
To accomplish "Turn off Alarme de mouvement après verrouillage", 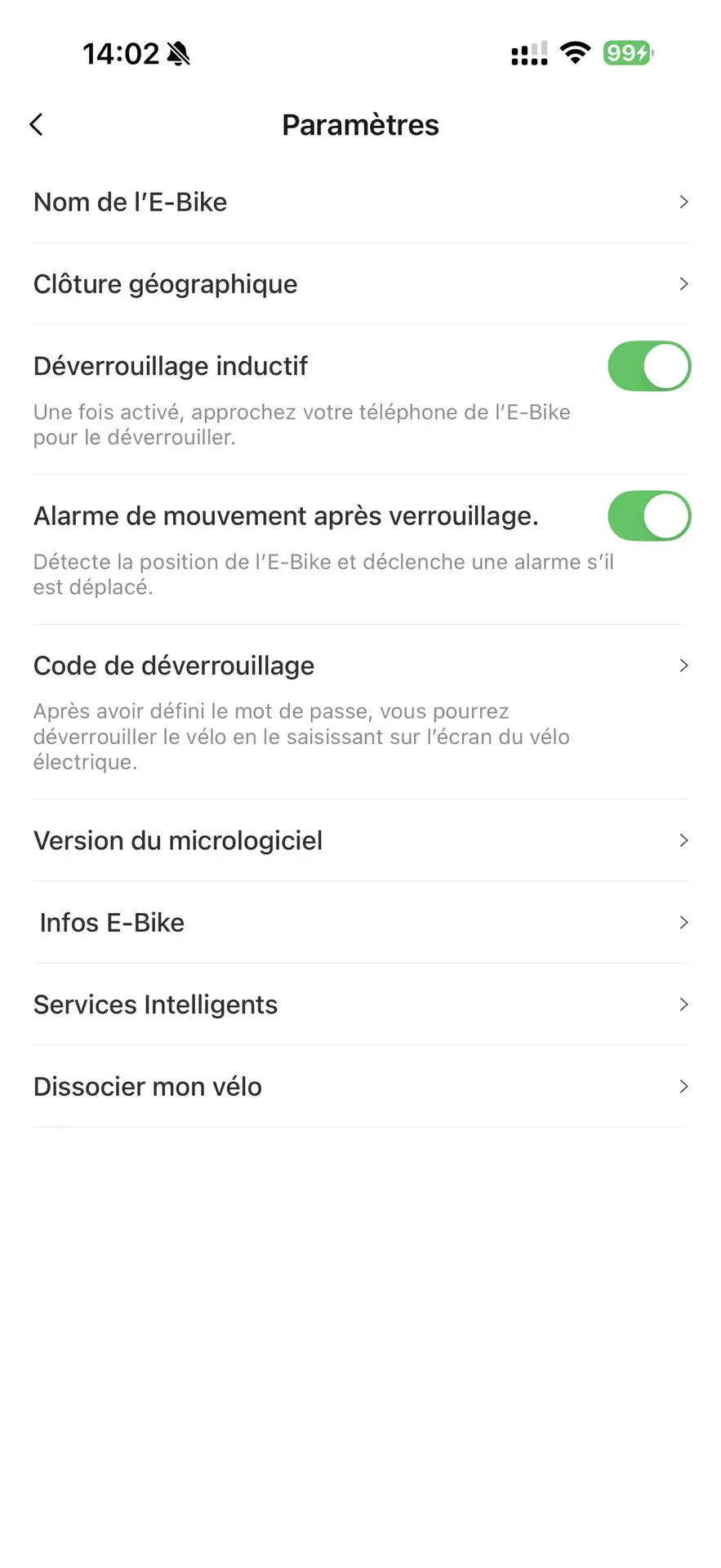I will click(649, 515).
